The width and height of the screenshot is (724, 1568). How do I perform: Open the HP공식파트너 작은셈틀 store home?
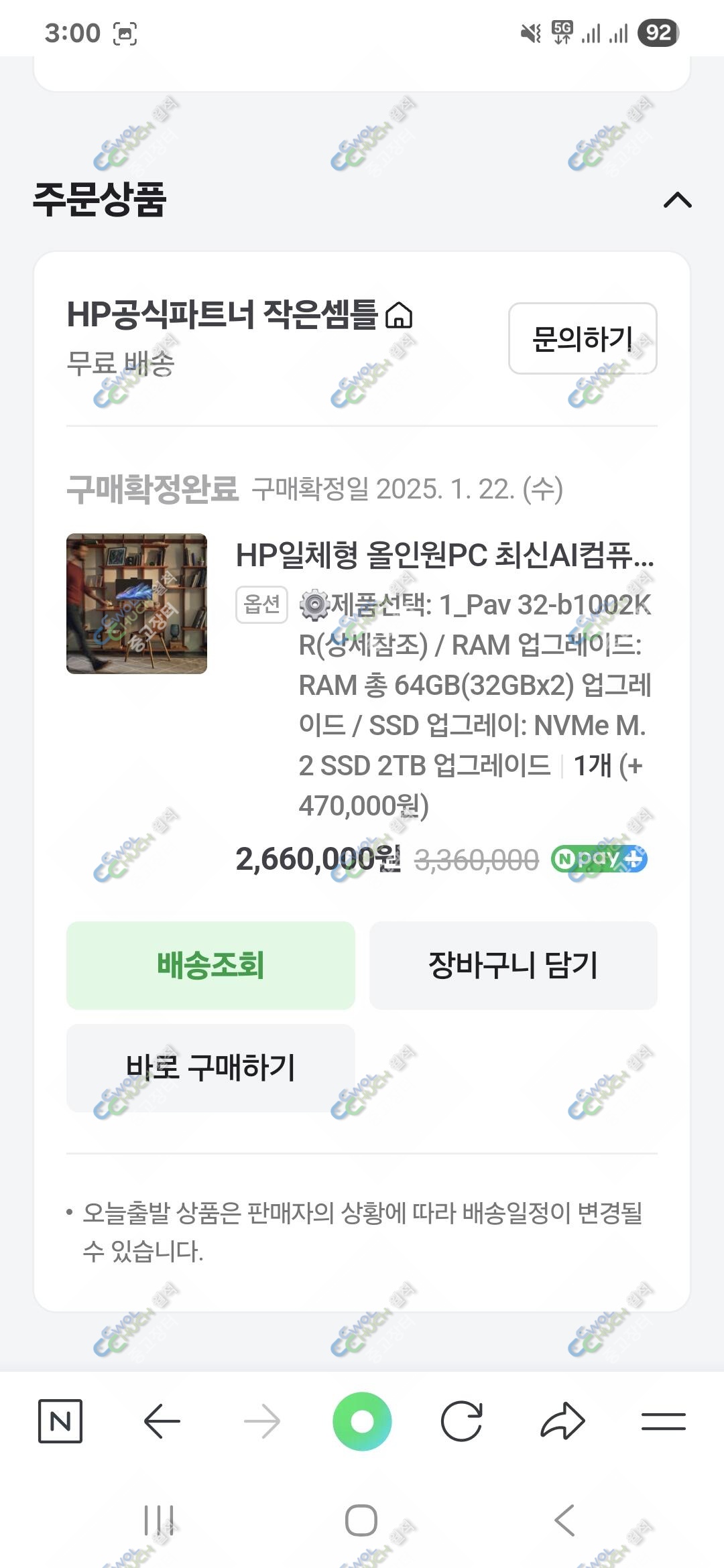[x=239, y=314]
